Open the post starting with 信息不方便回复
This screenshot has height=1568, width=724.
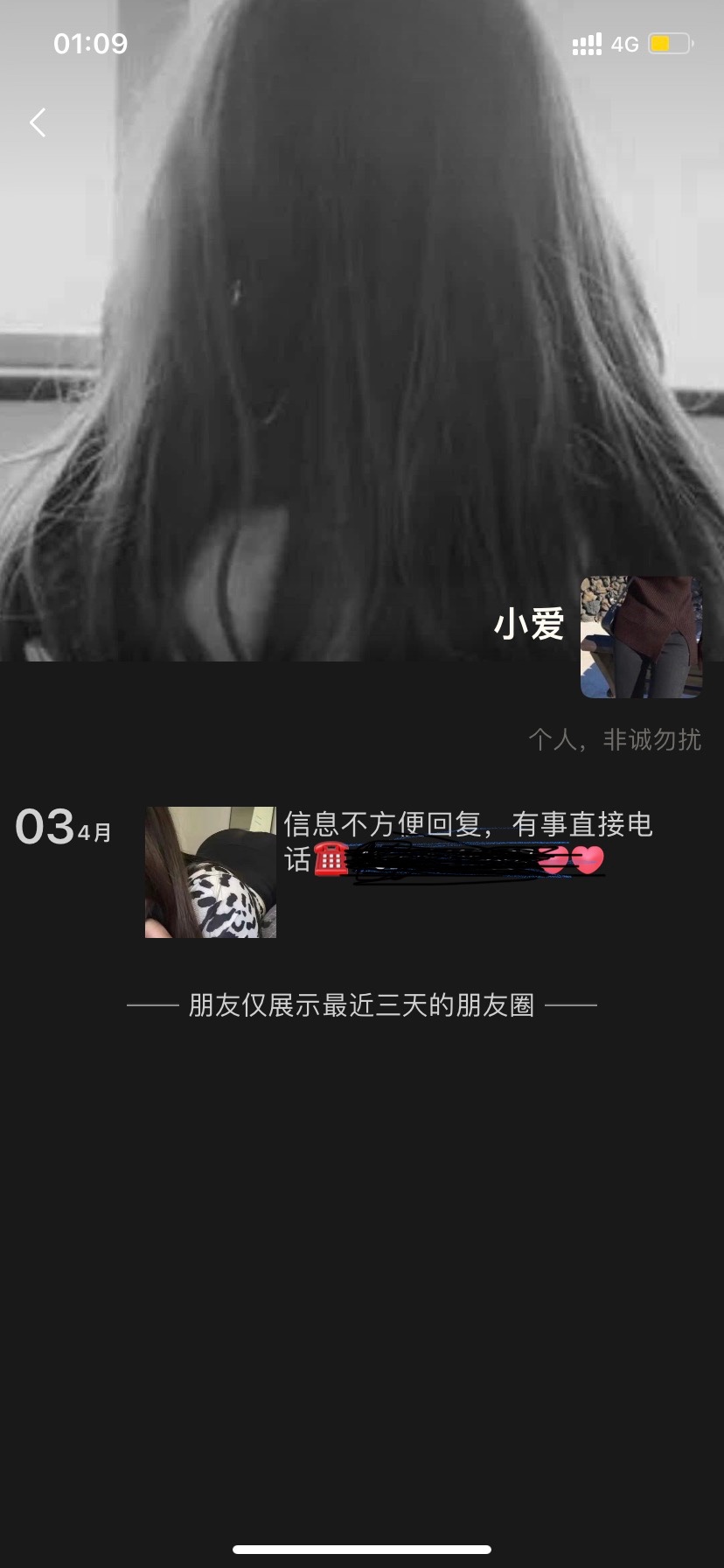[x=468, y=824]
